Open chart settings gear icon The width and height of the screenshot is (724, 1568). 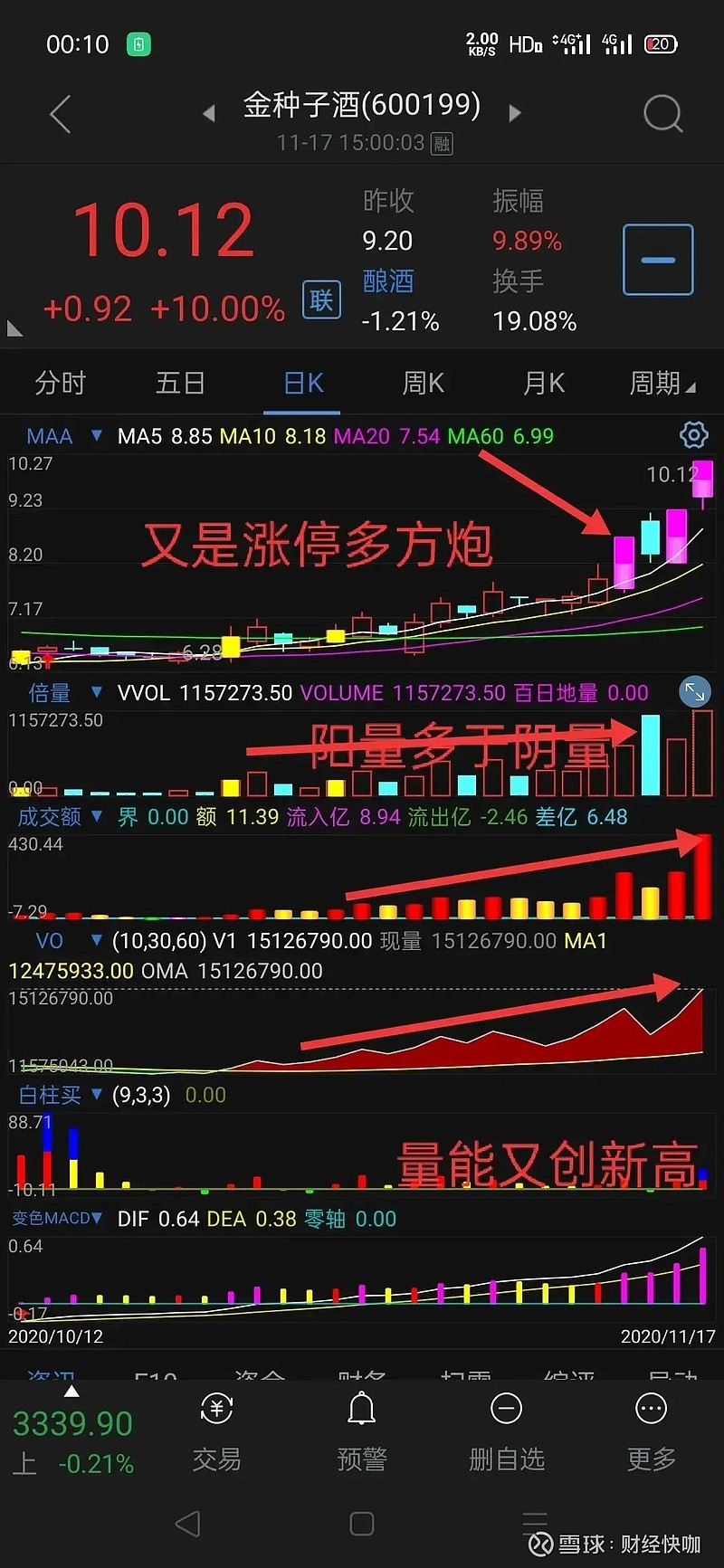(693, 435)
